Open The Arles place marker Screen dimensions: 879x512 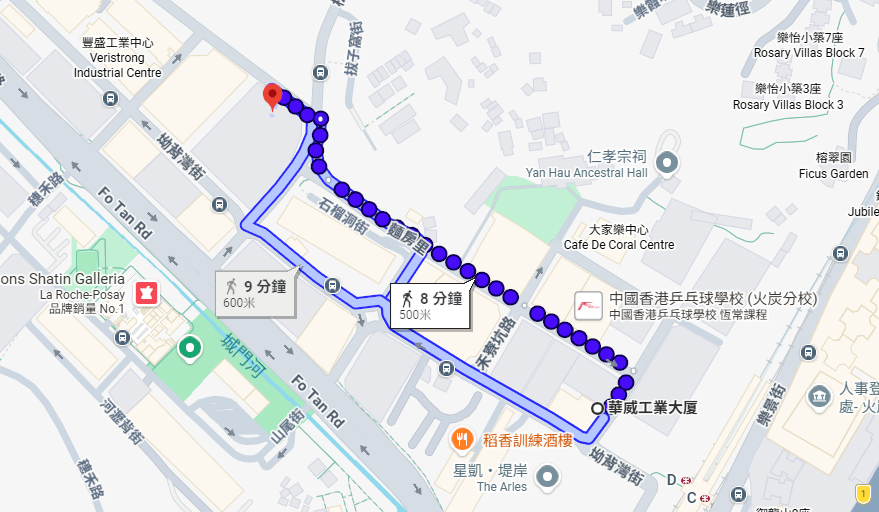point(547,479)
